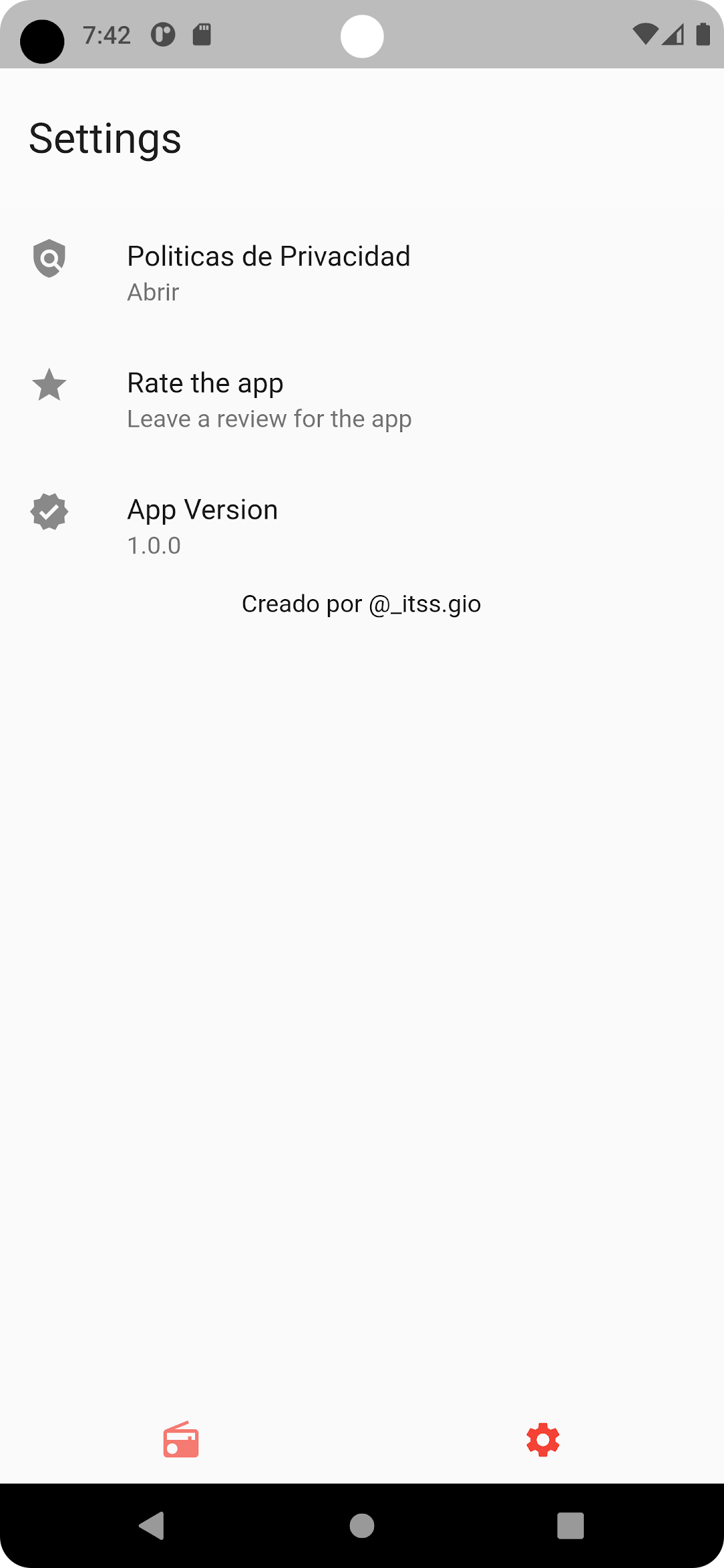Open Politicas de Privacidad row

click(362, 273)
